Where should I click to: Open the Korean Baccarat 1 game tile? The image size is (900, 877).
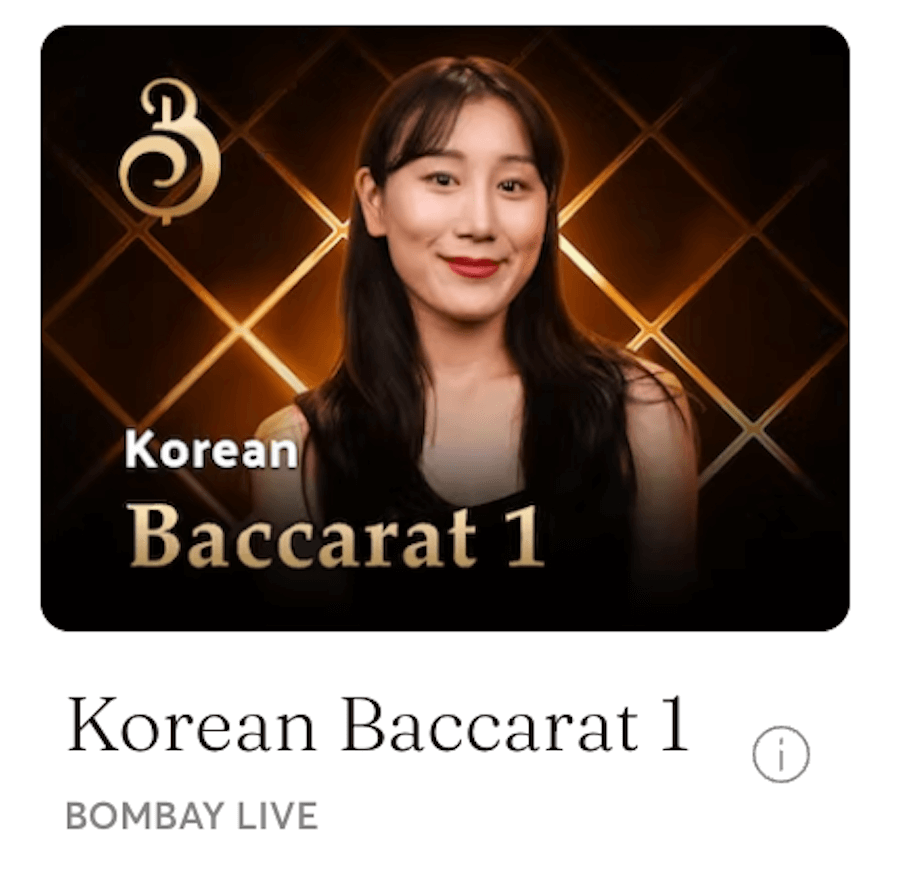tap(444, 328)
